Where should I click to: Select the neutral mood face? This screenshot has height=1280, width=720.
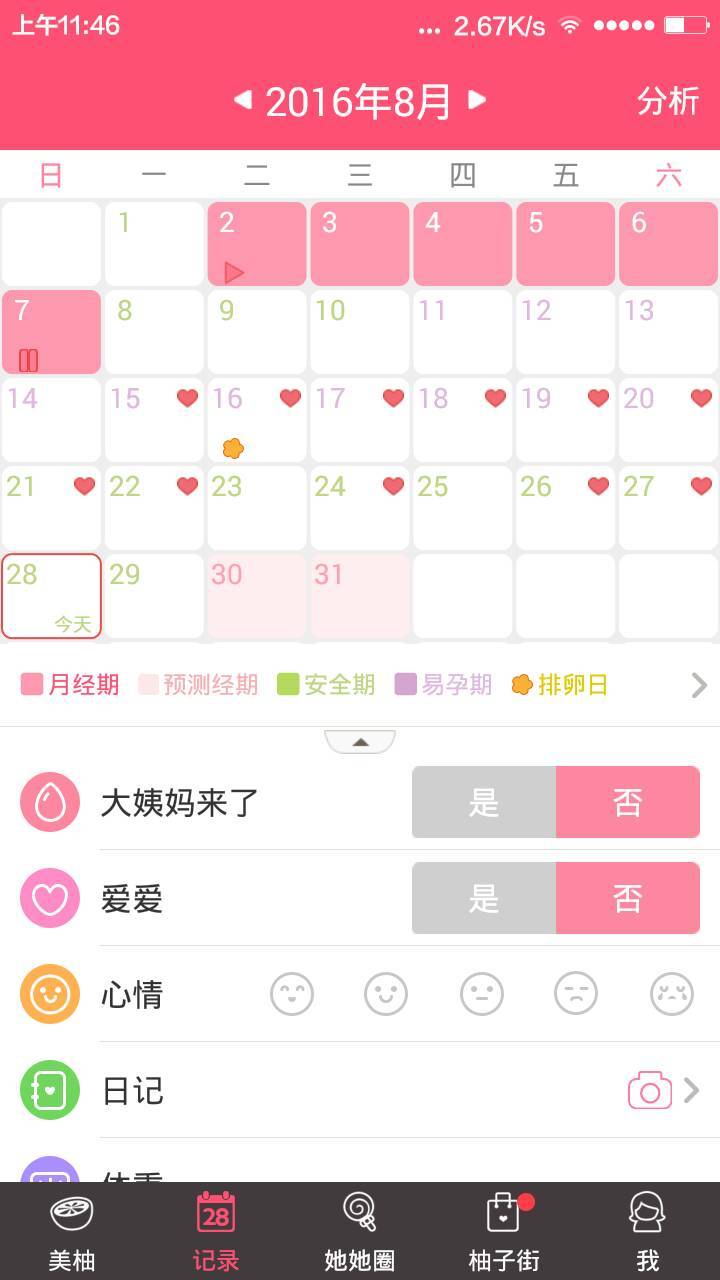pyautogui.click(x=481, y=994)
